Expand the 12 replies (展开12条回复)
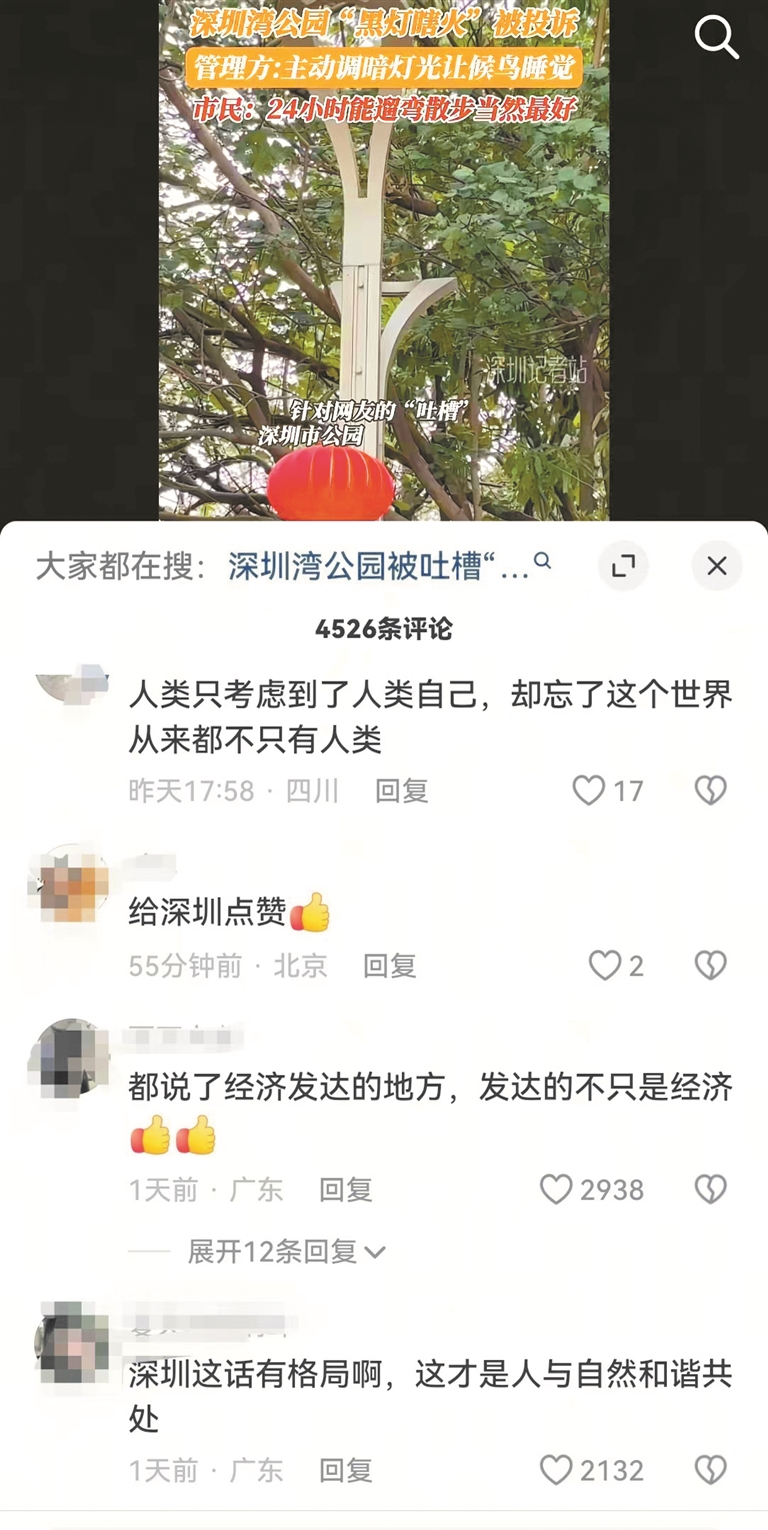 pos(286,1251)
